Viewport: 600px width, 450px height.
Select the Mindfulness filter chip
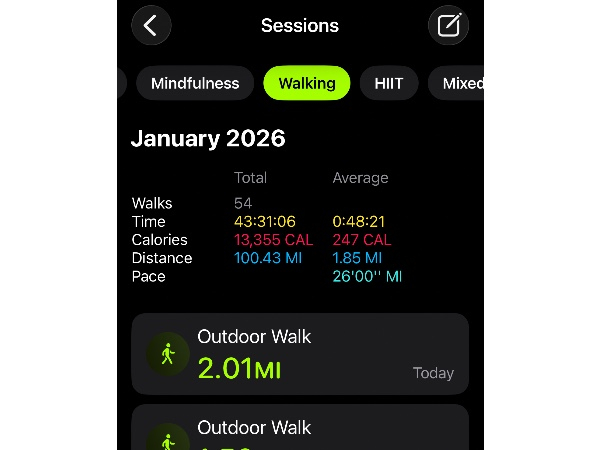[x=195, y=83]
